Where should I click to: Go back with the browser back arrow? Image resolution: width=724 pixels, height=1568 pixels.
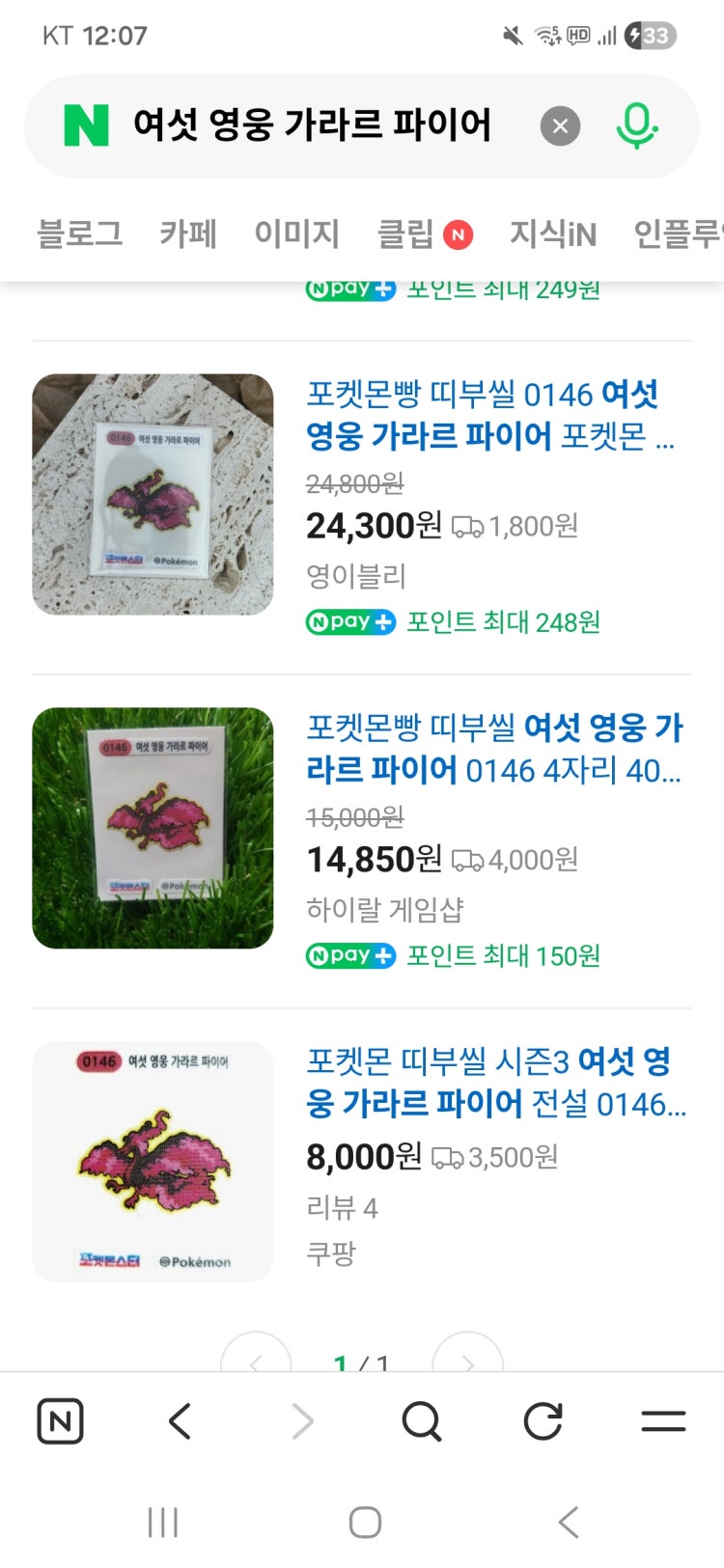(x=181, y=1421)
